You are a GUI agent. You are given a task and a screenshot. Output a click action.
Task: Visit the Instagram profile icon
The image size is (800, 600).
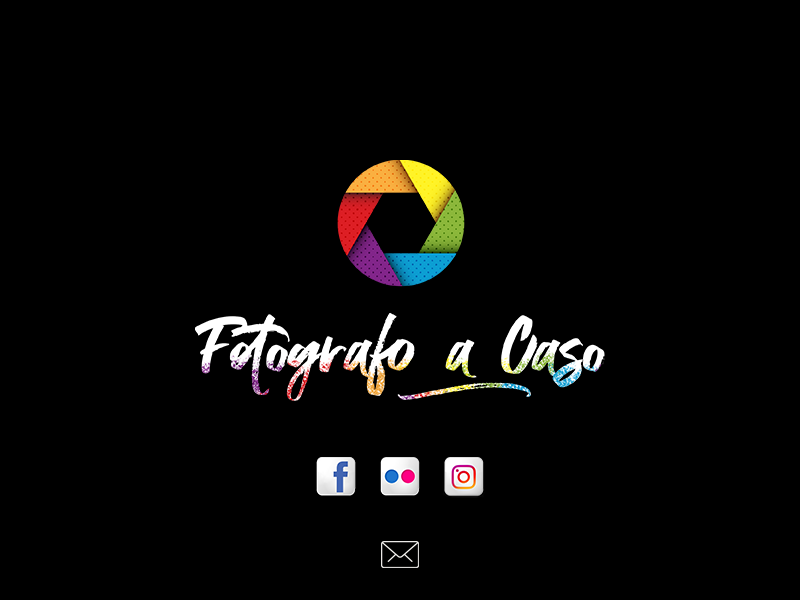pyautogui.click(x=463, y=476)
